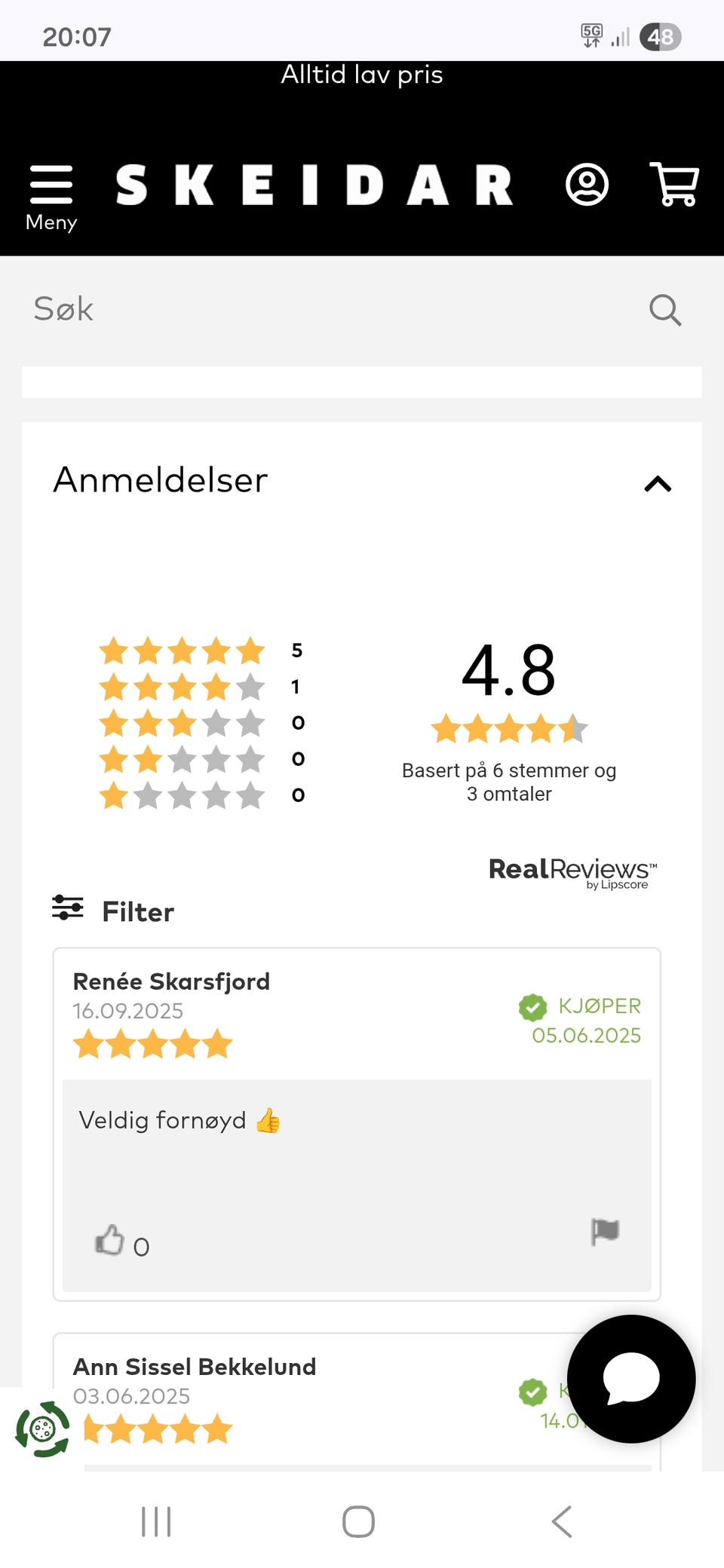The height and width of the screenshot is (1568, 724).
Task: Collapse the Anmeldelser section
Action: 658,483
